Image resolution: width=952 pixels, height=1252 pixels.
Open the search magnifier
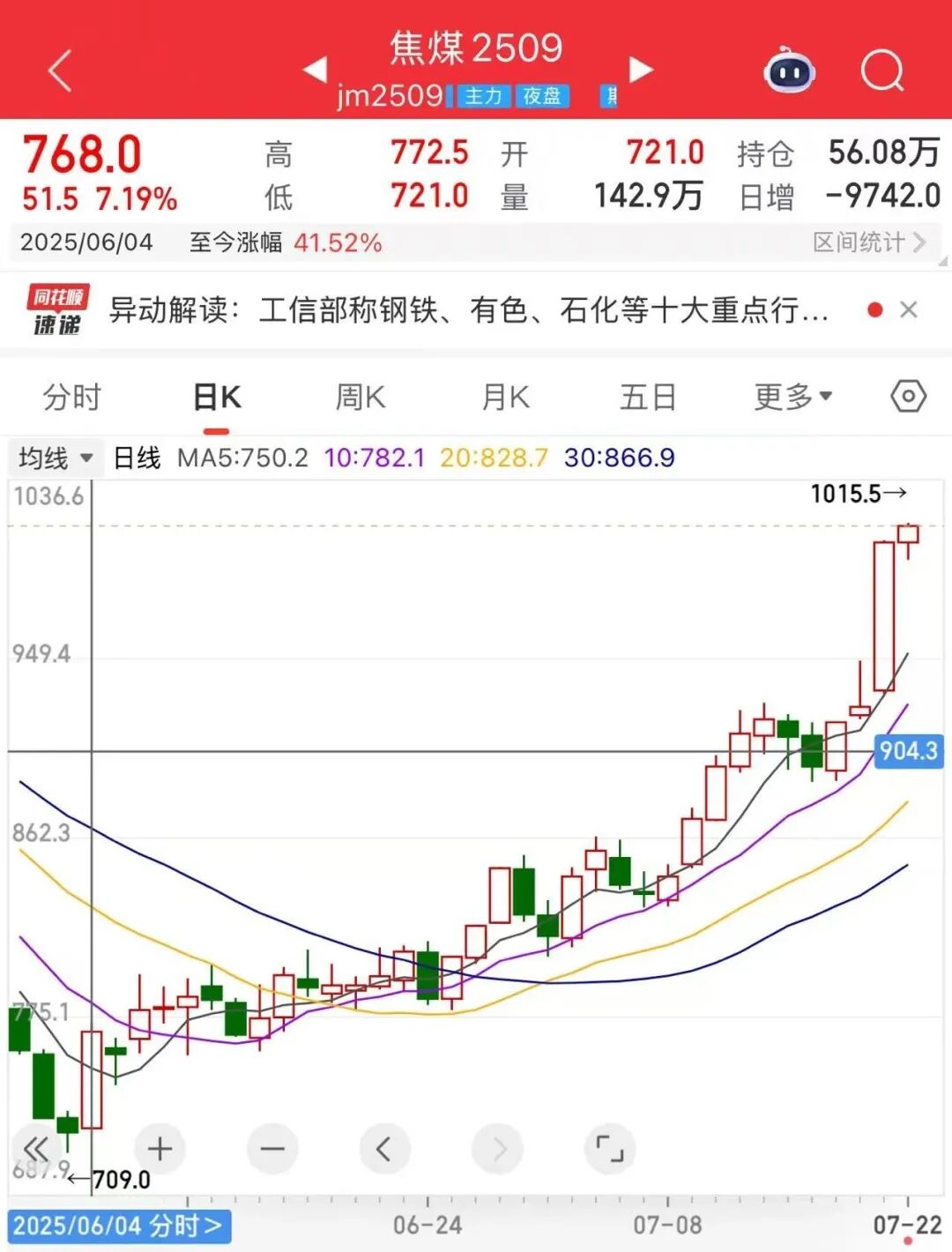[881, 71]
